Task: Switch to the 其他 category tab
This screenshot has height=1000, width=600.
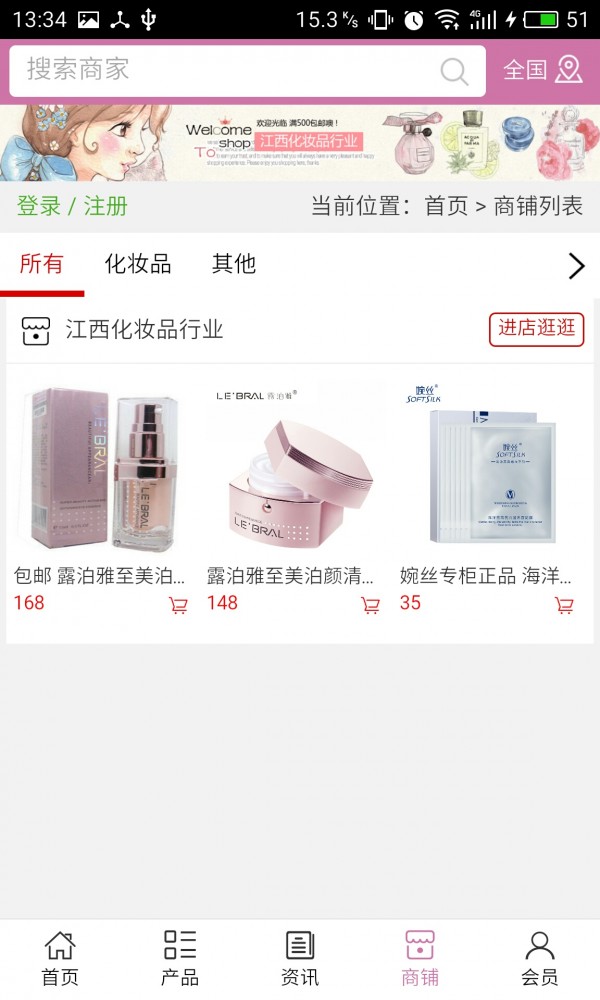Action: click(x=234, y=264)
